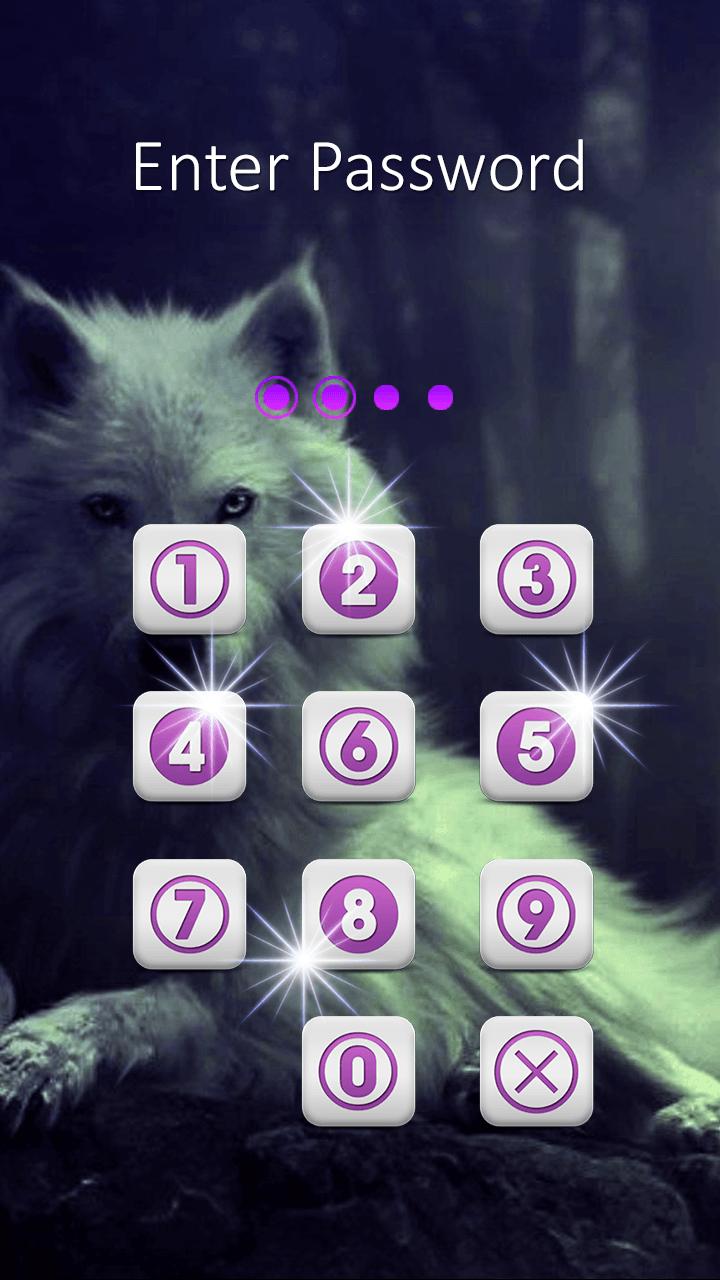Tap the number 0 key
The width and height of the screenshot is (720, 1280).
358,1072
